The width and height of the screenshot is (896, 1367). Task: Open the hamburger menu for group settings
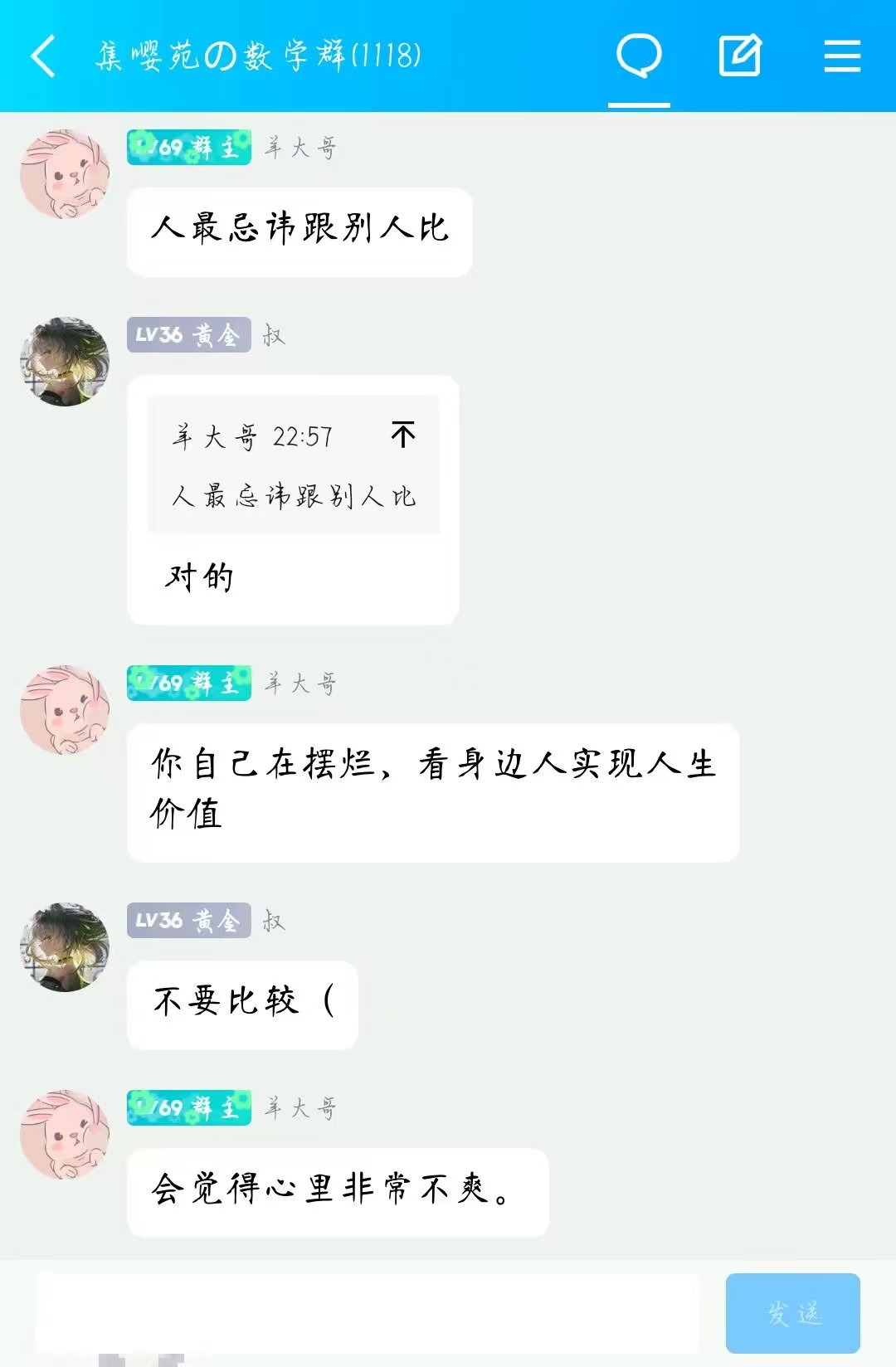click(840, 56)
